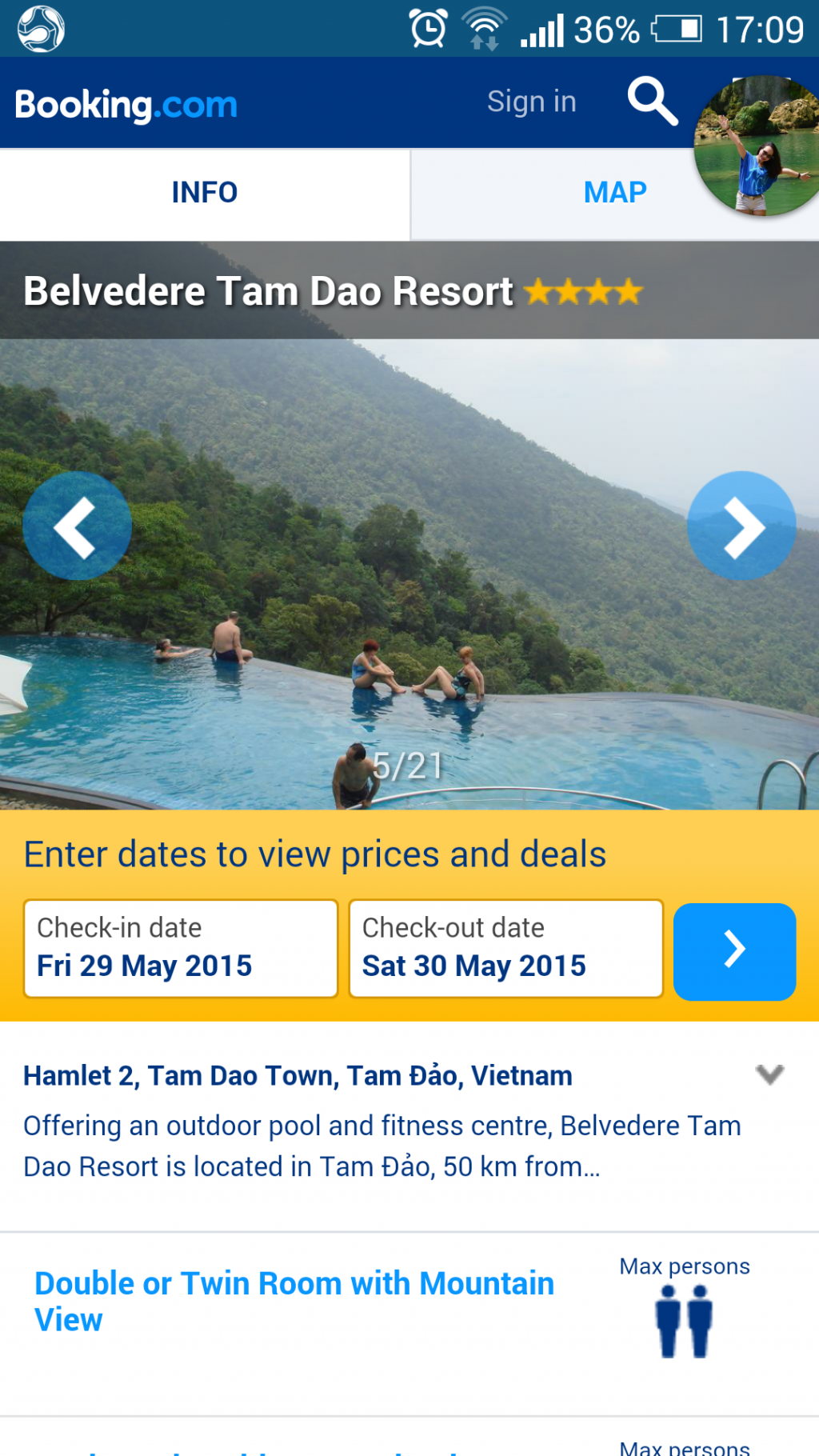Change the check-in date

pos(181,949)
